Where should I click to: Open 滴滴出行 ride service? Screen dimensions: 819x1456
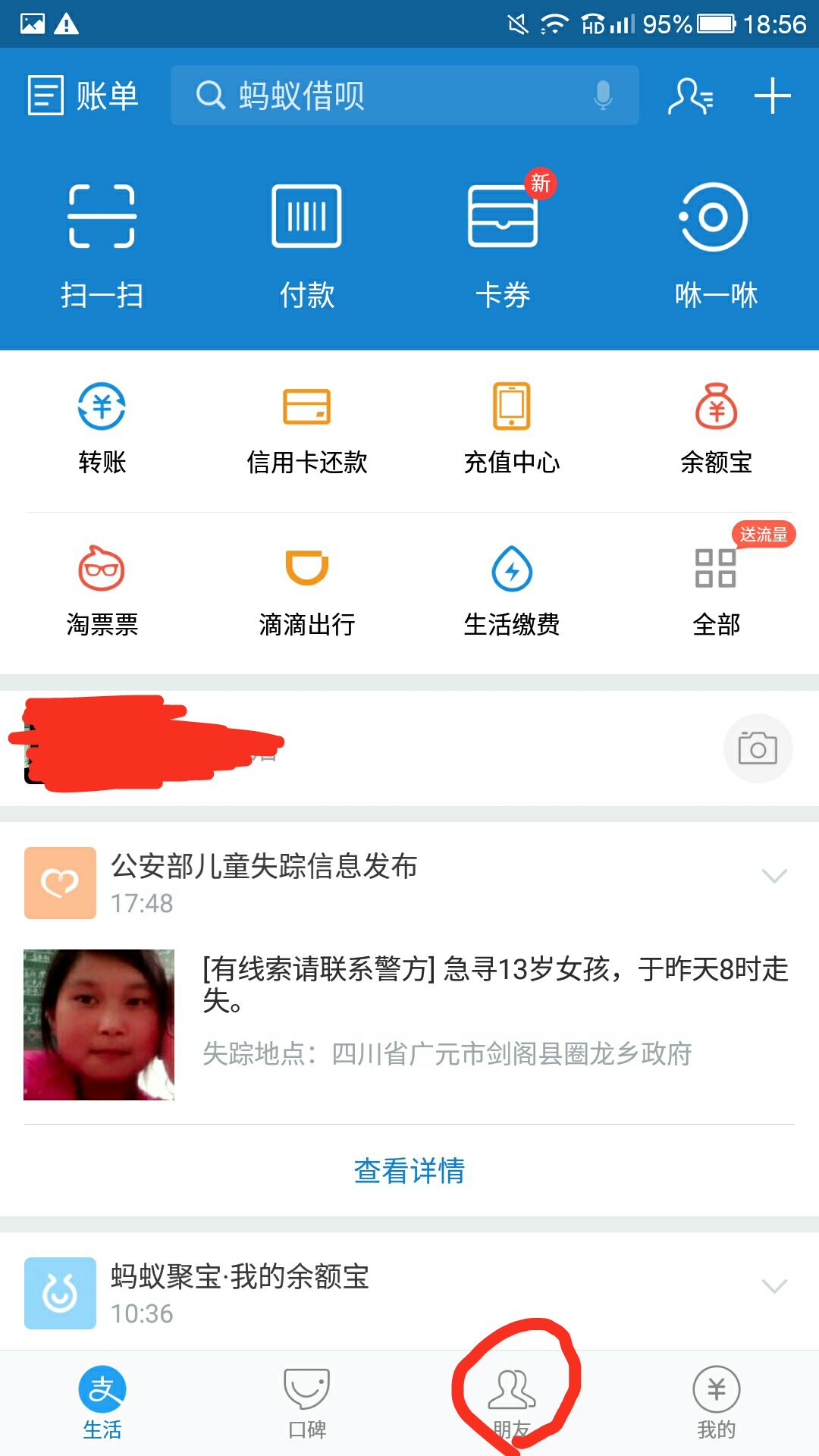[x=307, y=591]
